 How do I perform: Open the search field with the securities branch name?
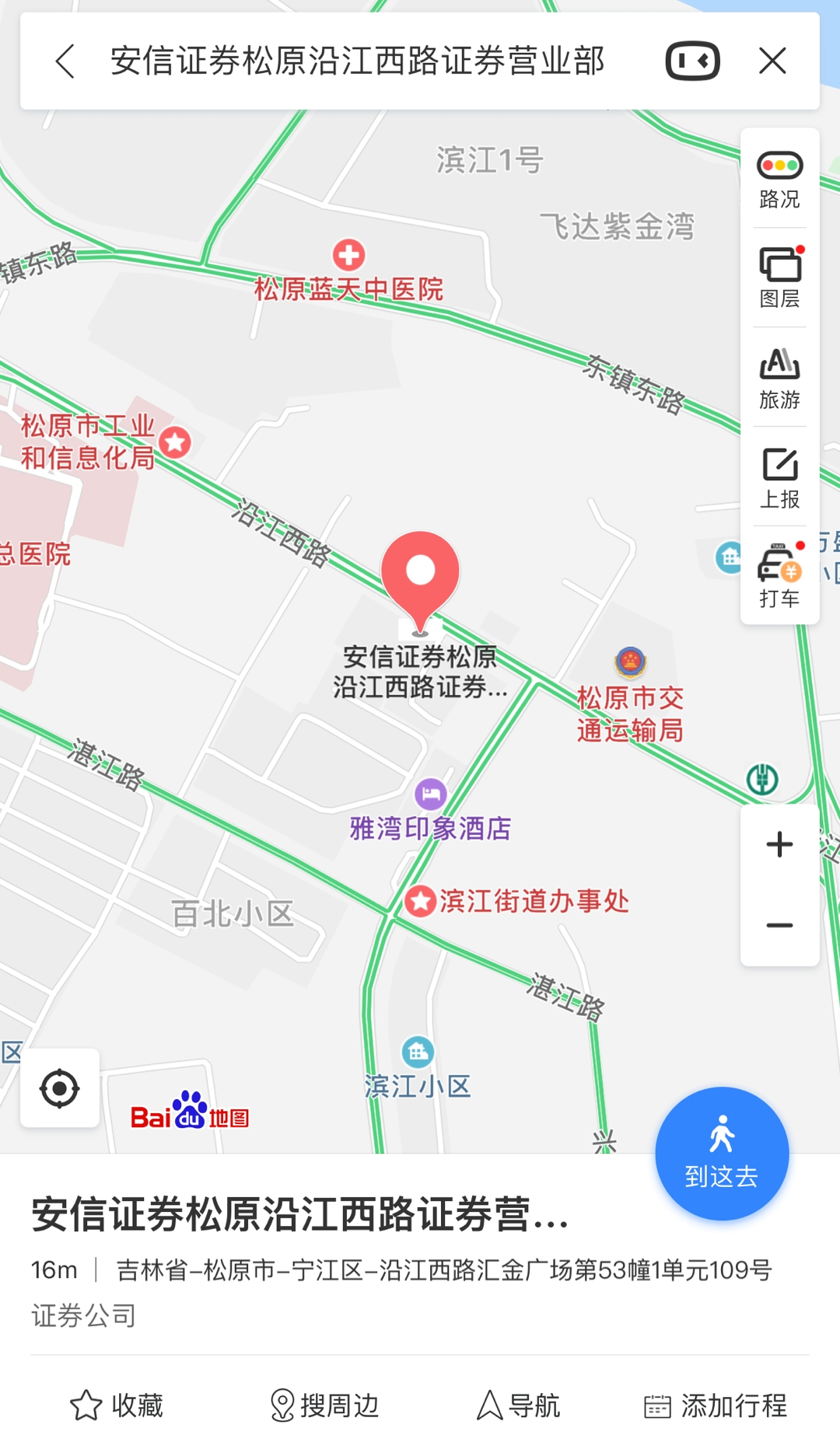tap(358, 61)
